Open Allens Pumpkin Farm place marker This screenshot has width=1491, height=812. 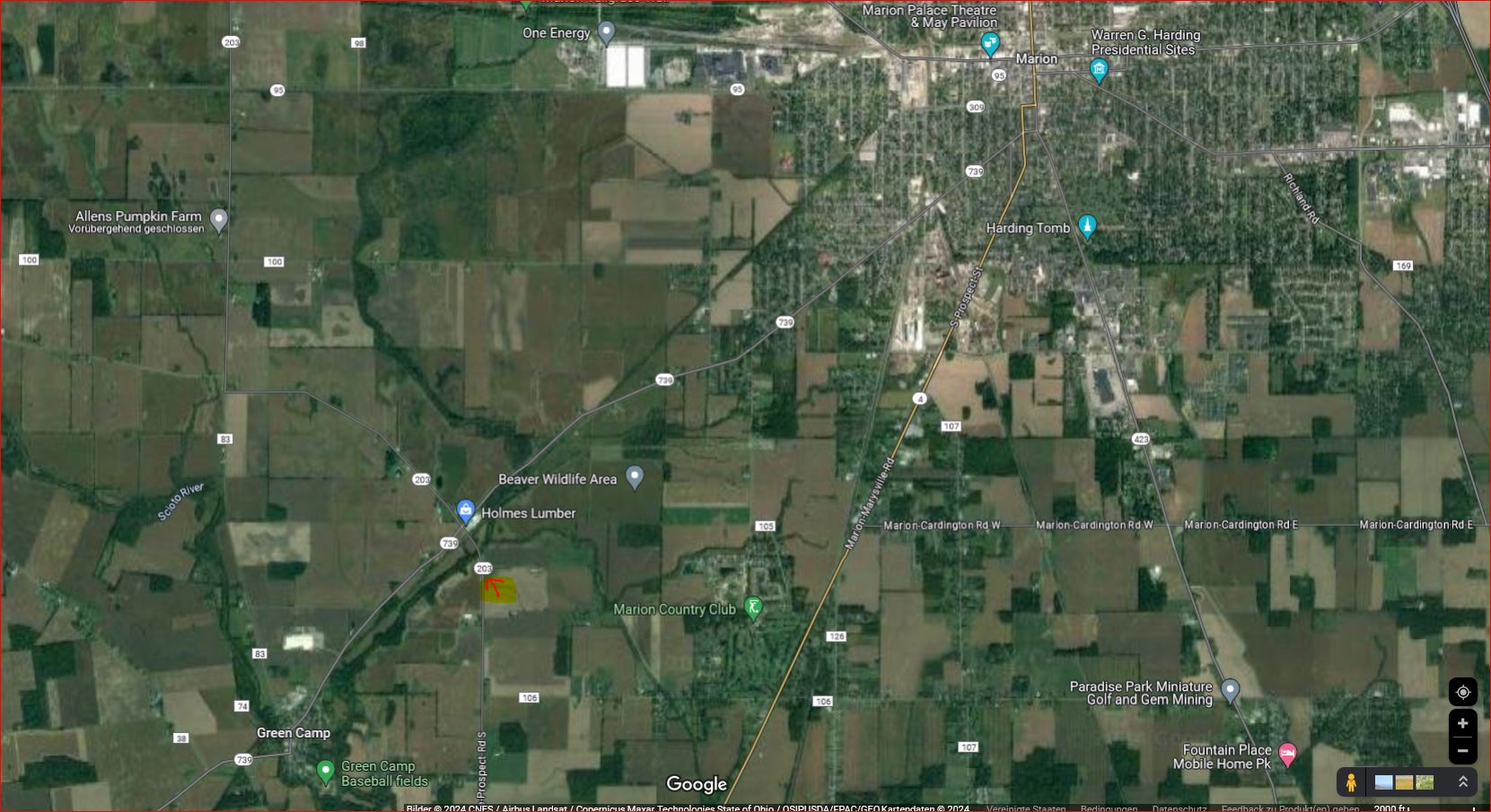[x=218, y=219]
